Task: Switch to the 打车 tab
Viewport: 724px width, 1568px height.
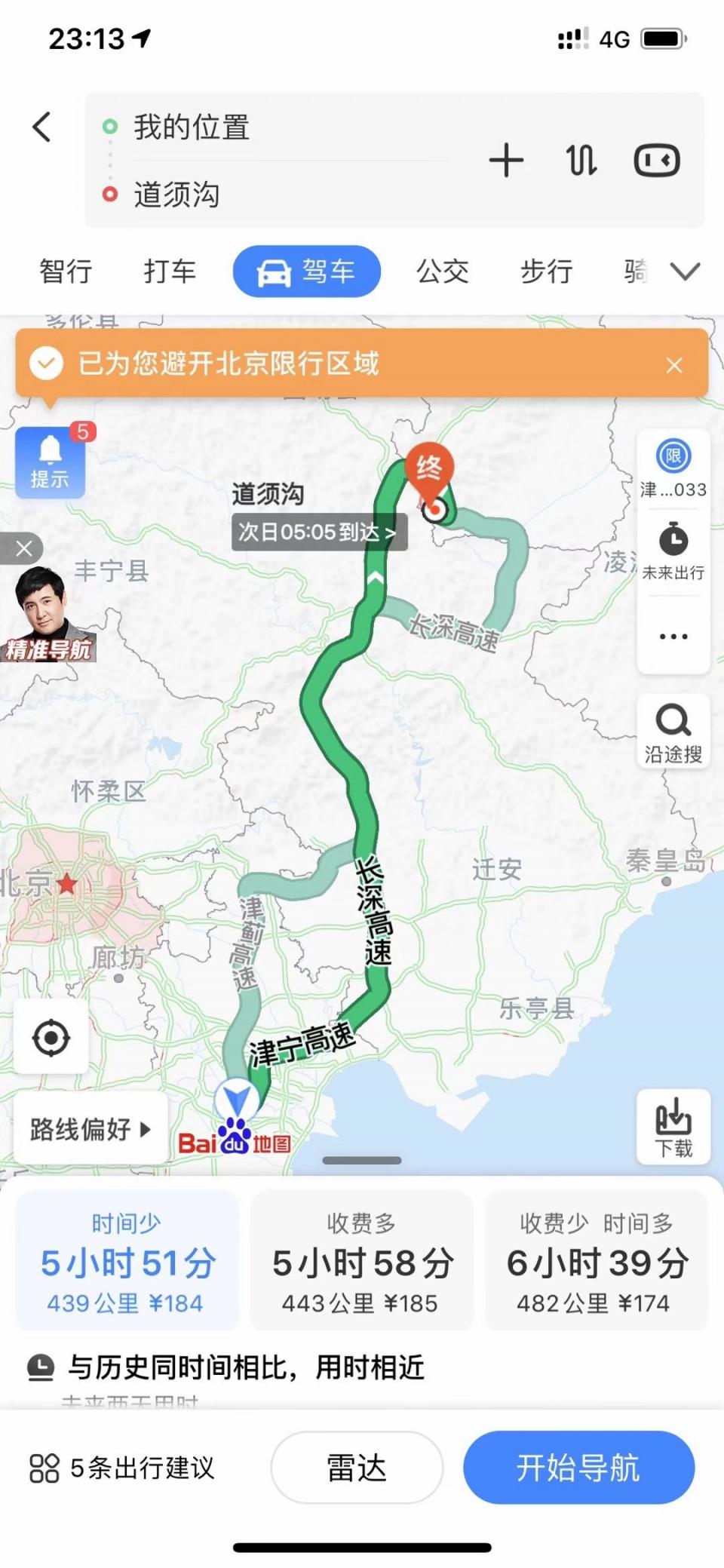Action: click(170, 272)
